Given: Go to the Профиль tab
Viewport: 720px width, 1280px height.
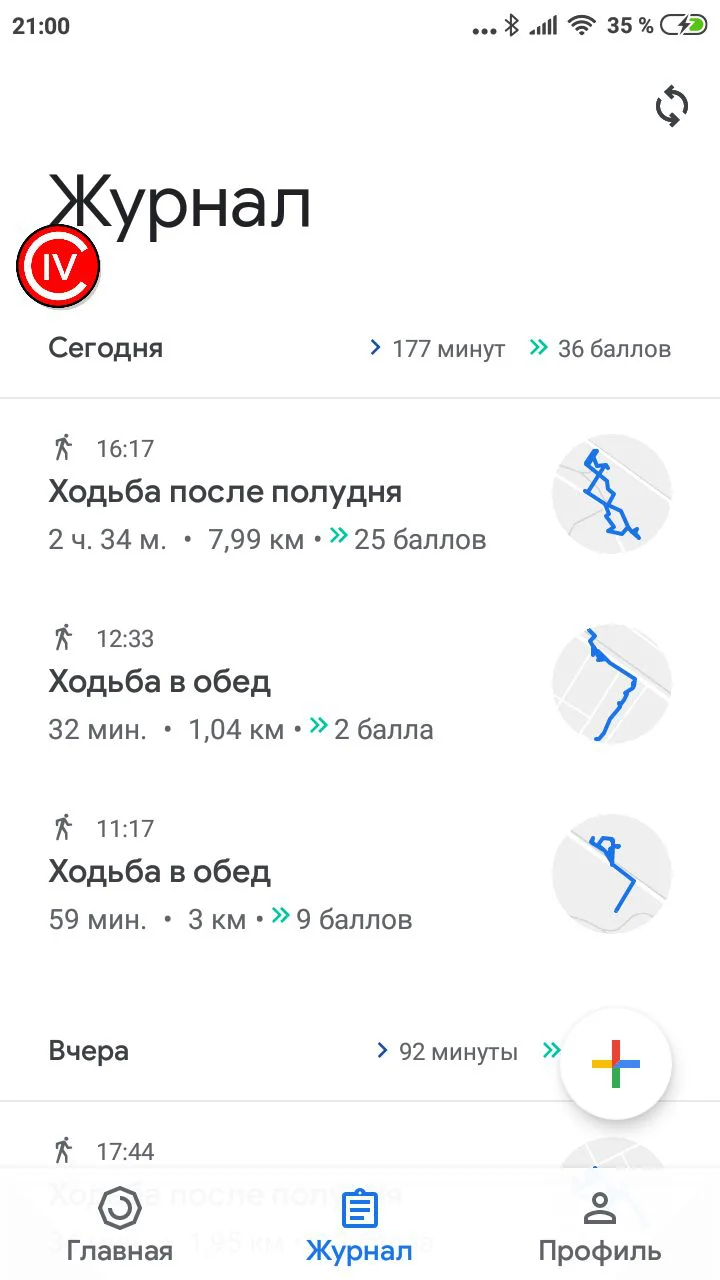Looking at the screenshot, I should pyautogui.click(x=599, y=1225).
